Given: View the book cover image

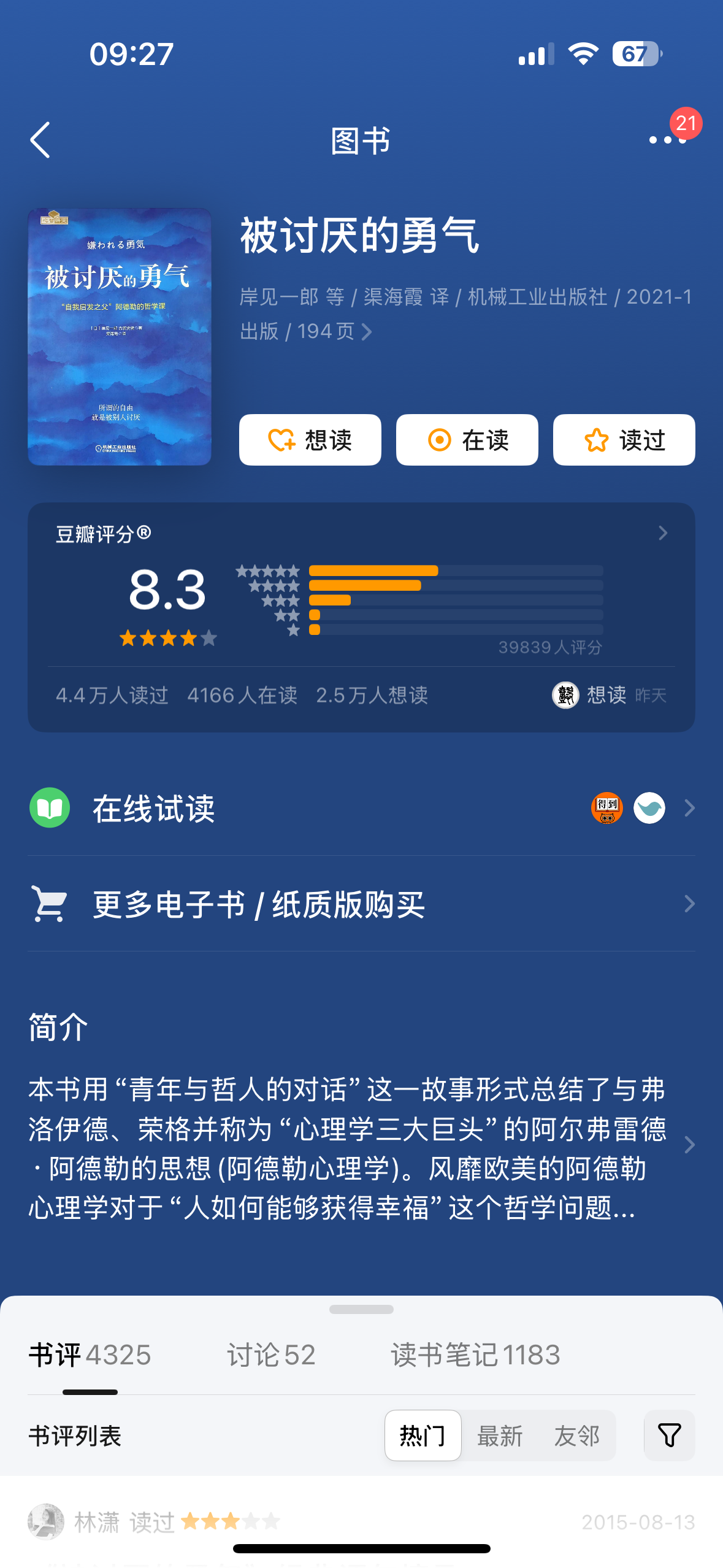Looking at the screenshot, I should (x=120, y=336).
